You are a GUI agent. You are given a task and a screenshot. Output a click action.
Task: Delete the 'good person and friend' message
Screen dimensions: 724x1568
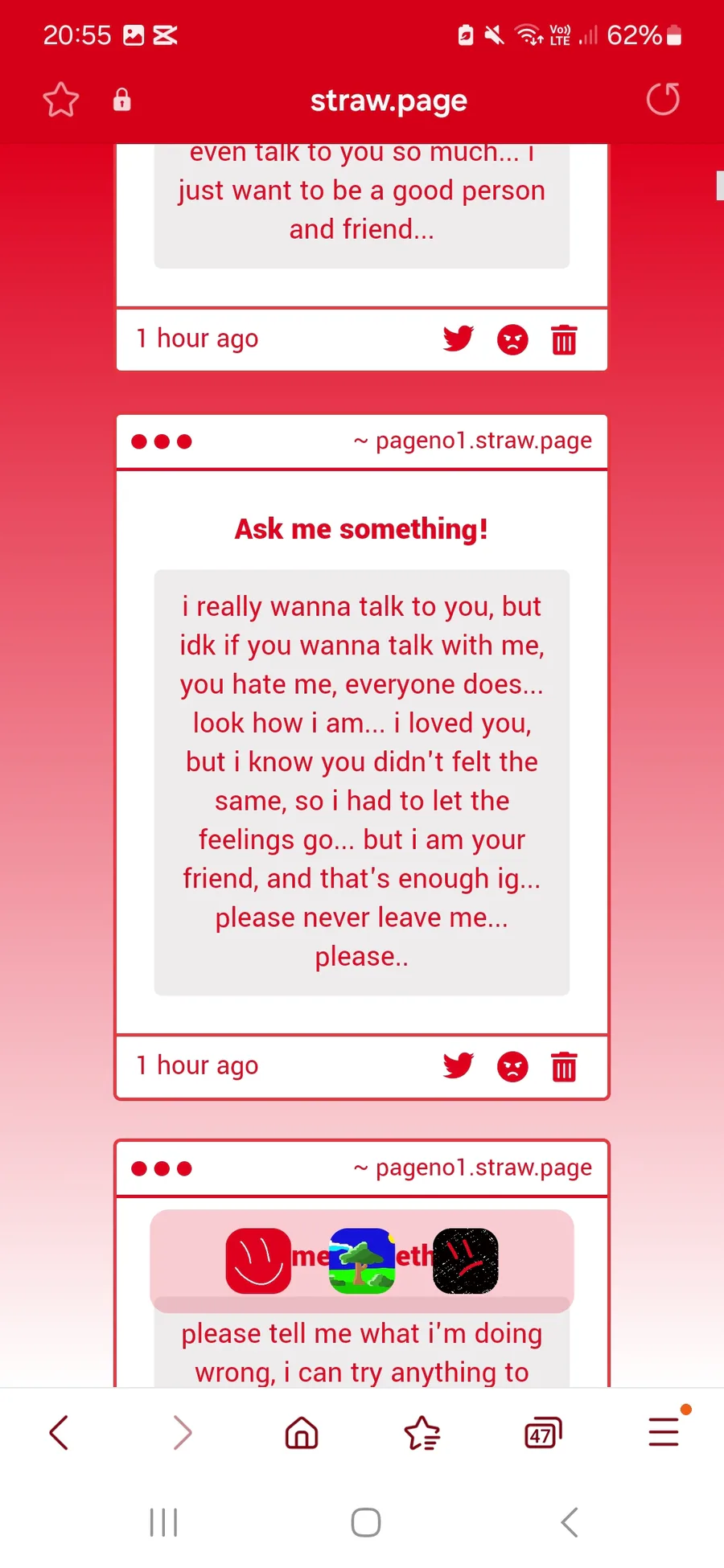pos(564,339)
